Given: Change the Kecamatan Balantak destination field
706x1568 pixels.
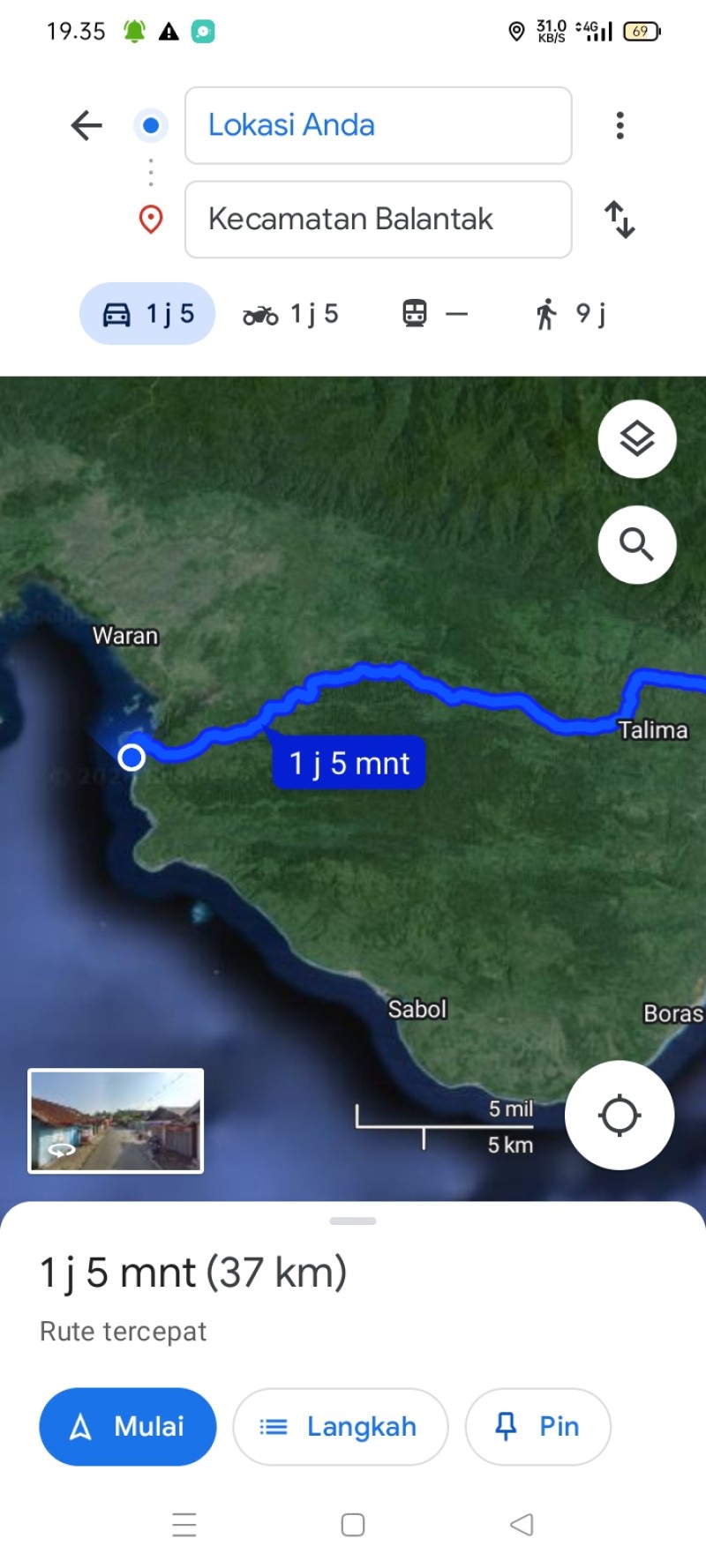Looking at the screenshot, I should (379, 220).
